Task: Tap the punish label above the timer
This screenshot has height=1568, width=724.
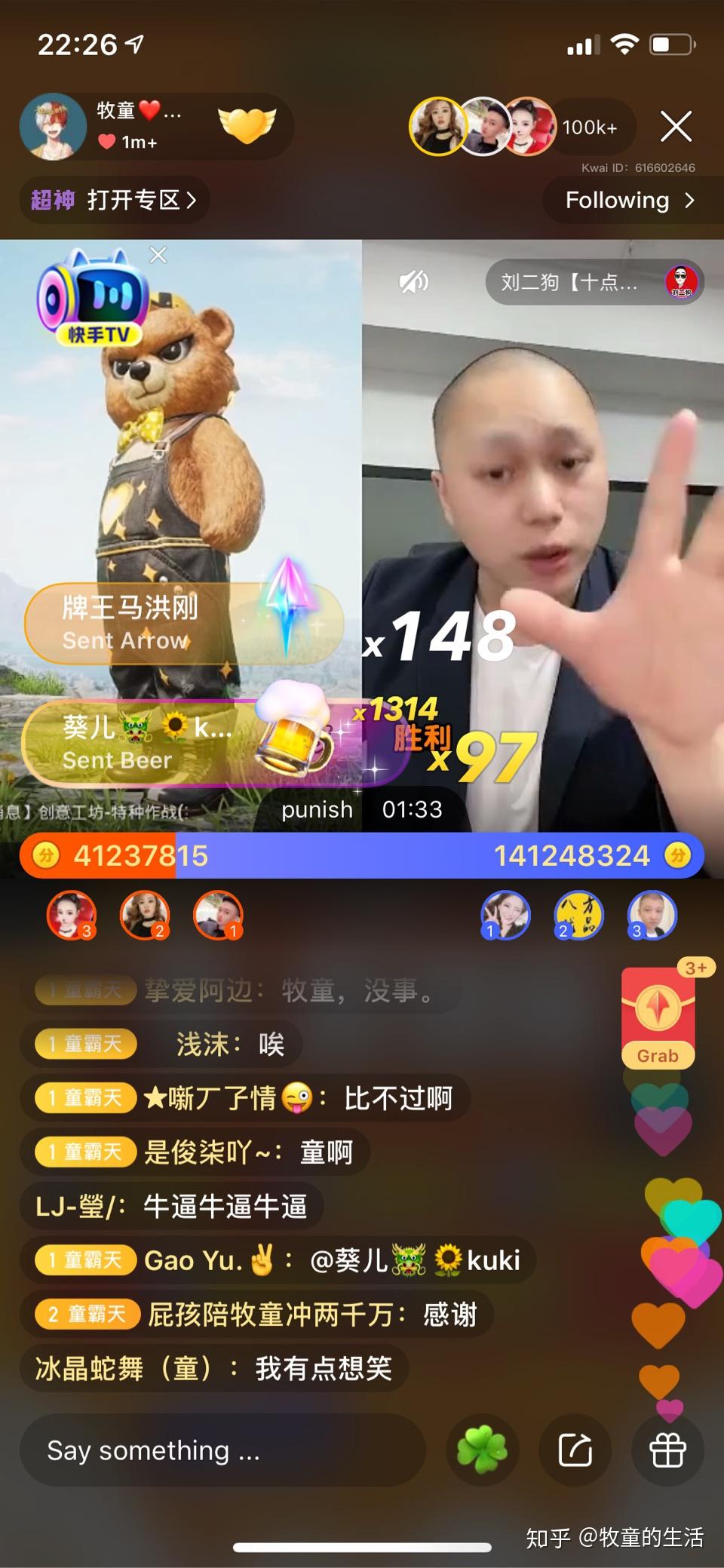Action: (316, 809)
